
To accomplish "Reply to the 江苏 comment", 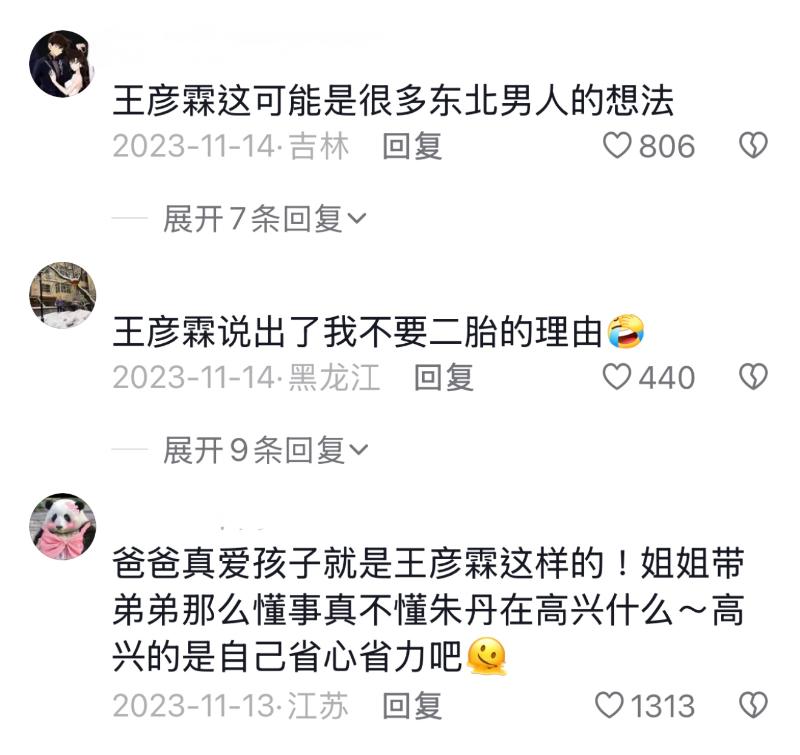I will click(x=412, y=706).
